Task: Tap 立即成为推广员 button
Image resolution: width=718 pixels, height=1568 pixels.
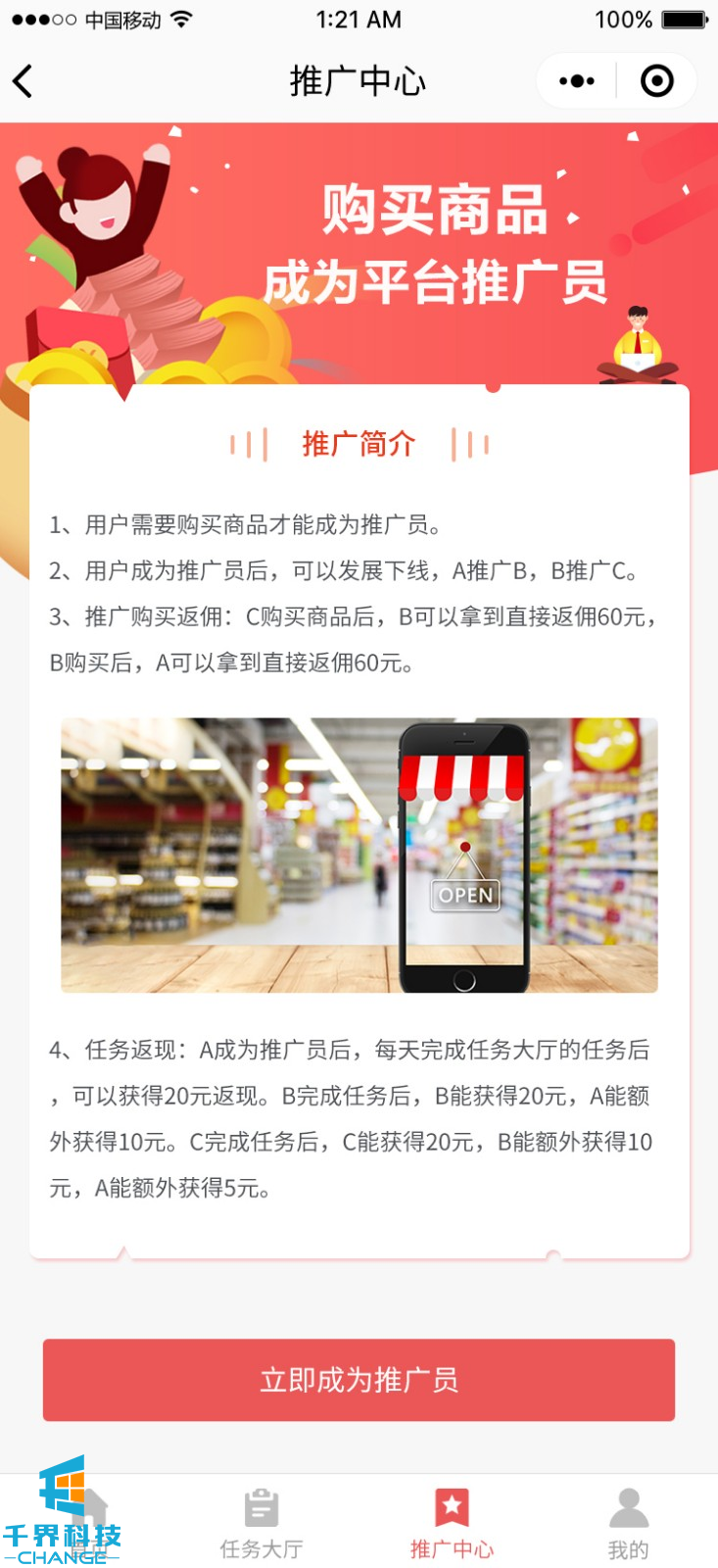Action: tap(359, 1380)
